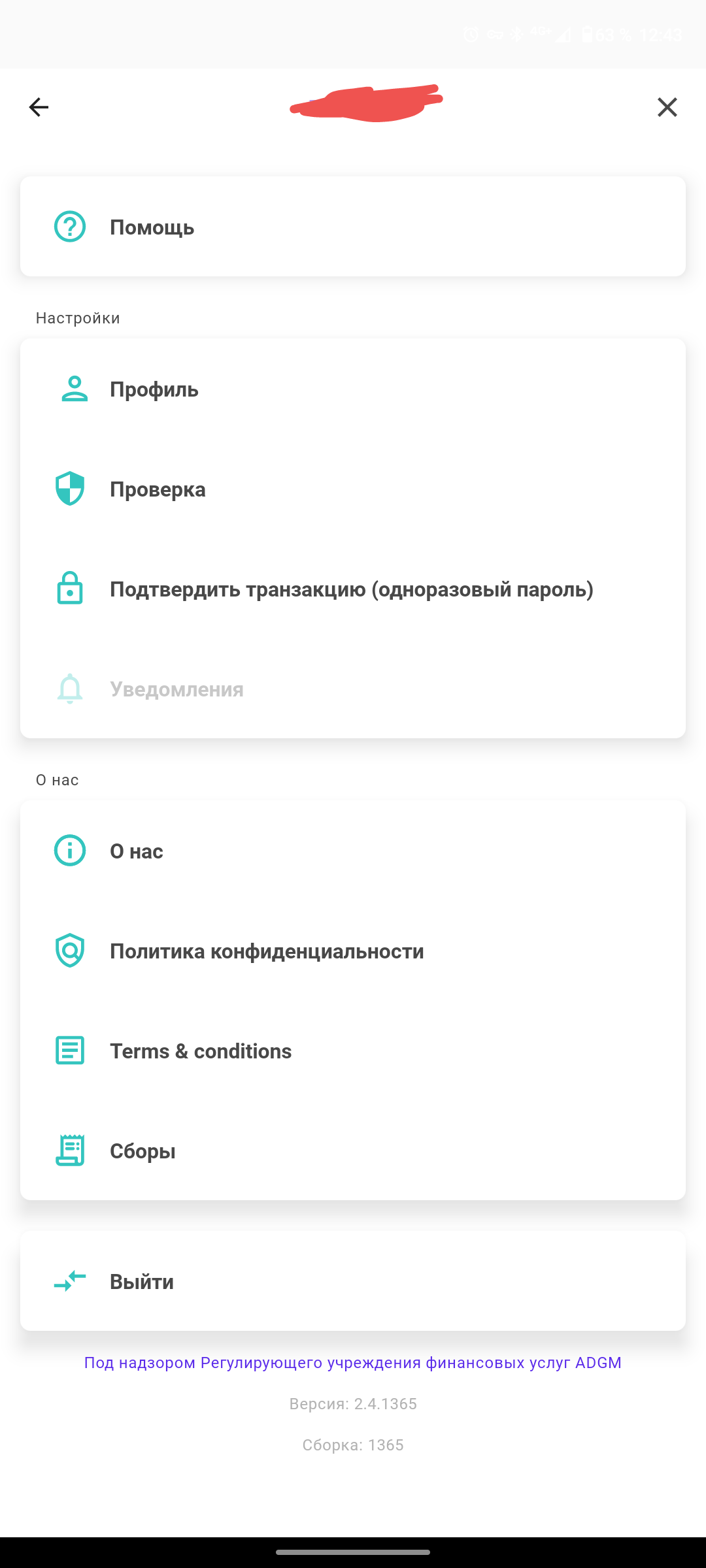Open the Помощь help section
Image resolution: width=706 pixels, height=1568 pixels.
(x=353, y=227)
